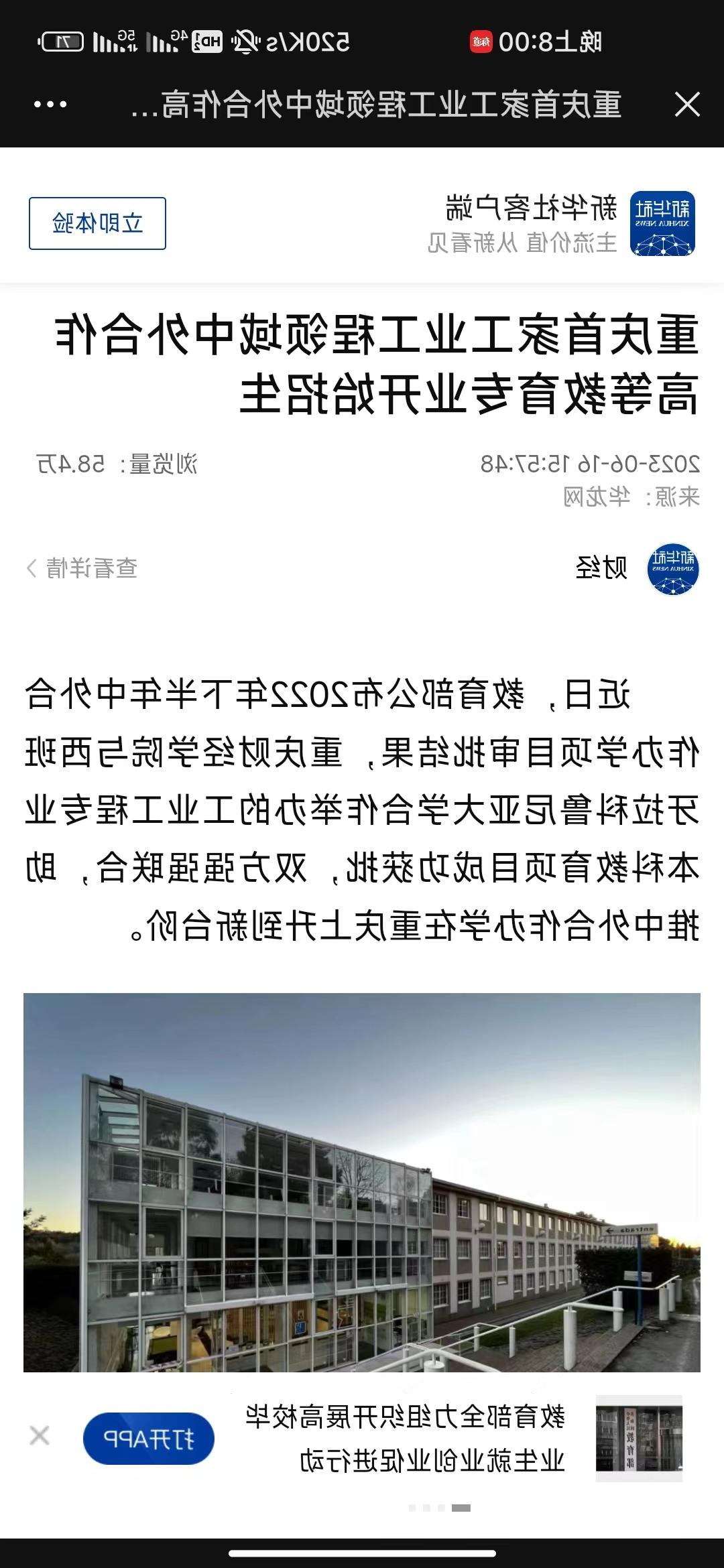The height and width of the screenshot is (1568, 724).
Task: Tap the 打开APP button
Action: pos(149,1438)
